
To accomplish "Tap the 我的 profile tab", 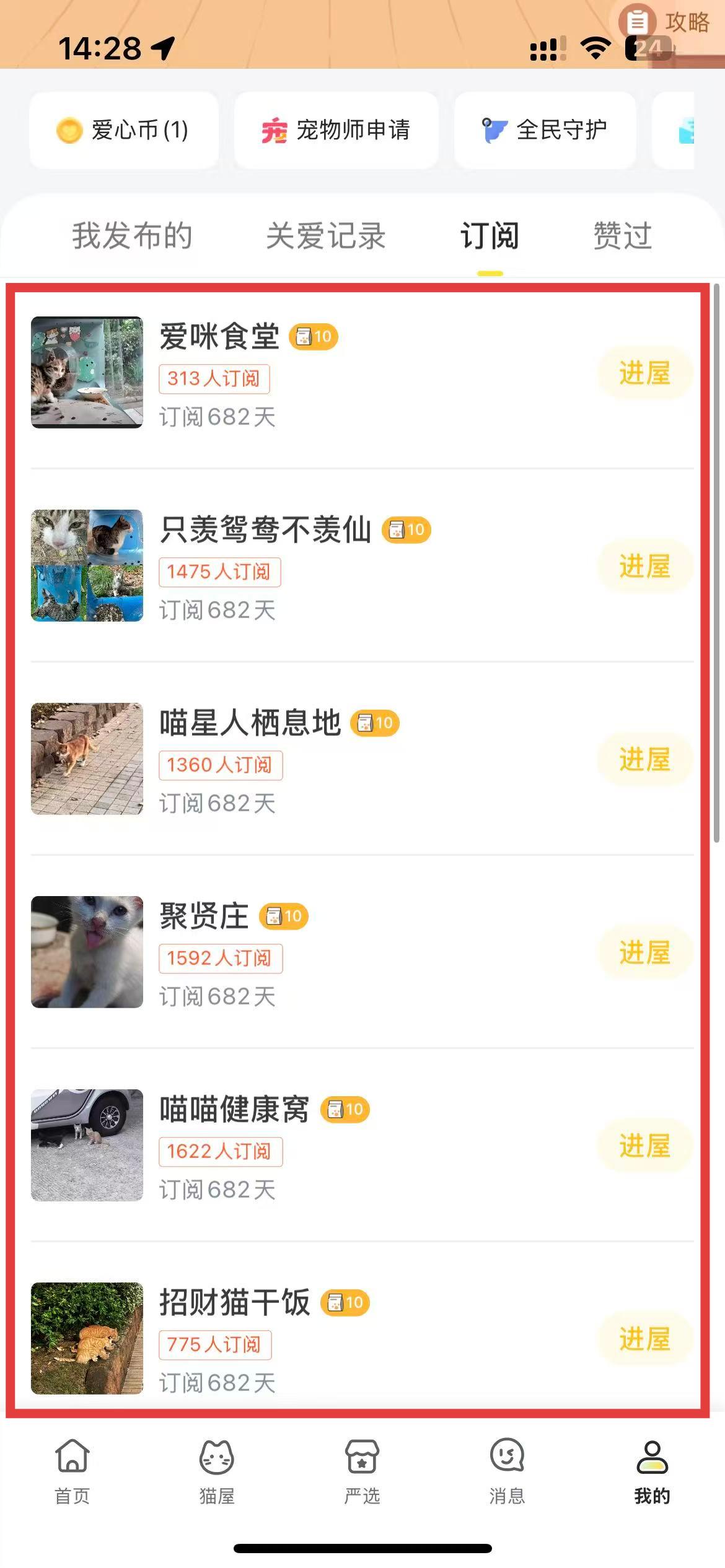I will (x=652, y=1470).
